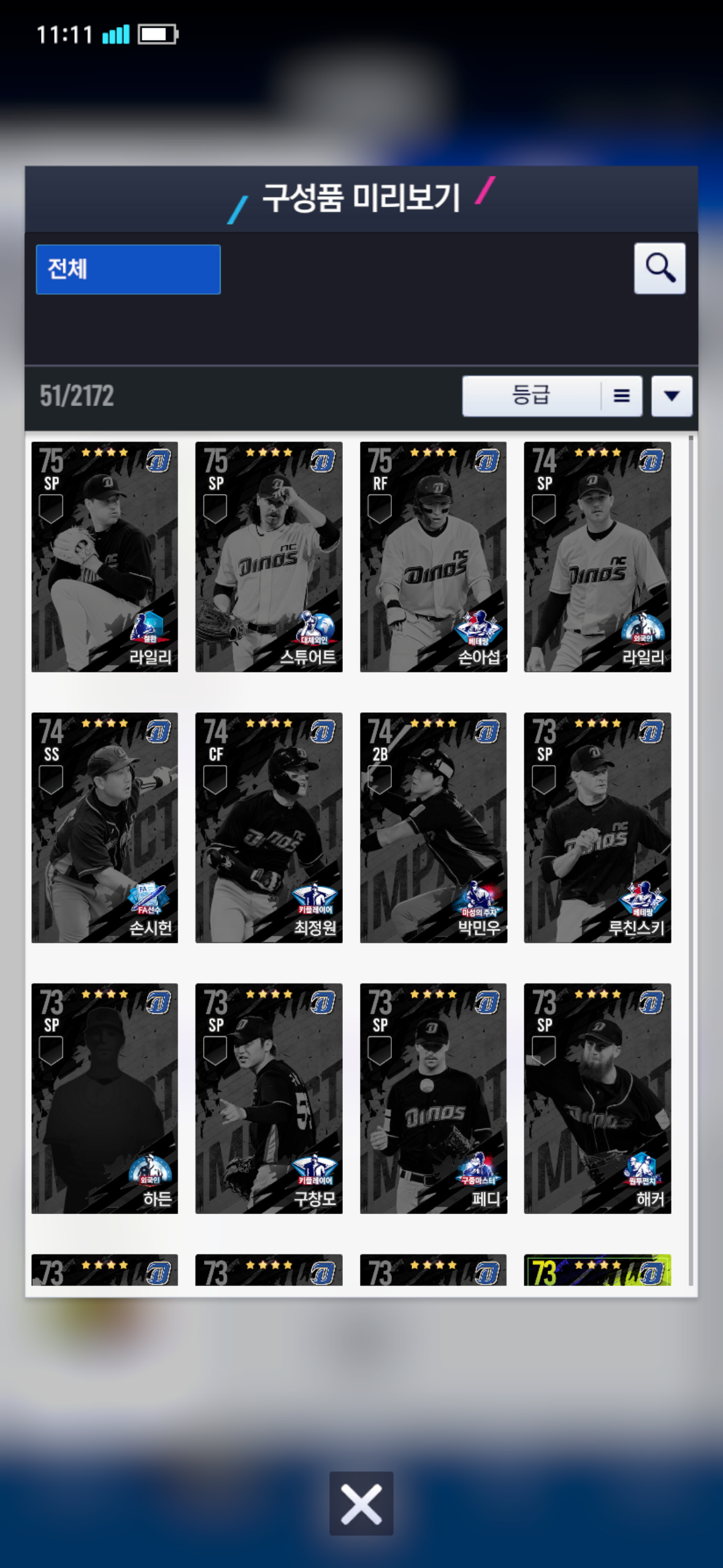Screen dimensions: 723x1568
Task: Tap the magnifier search icon
Action: tap(659, 269)
